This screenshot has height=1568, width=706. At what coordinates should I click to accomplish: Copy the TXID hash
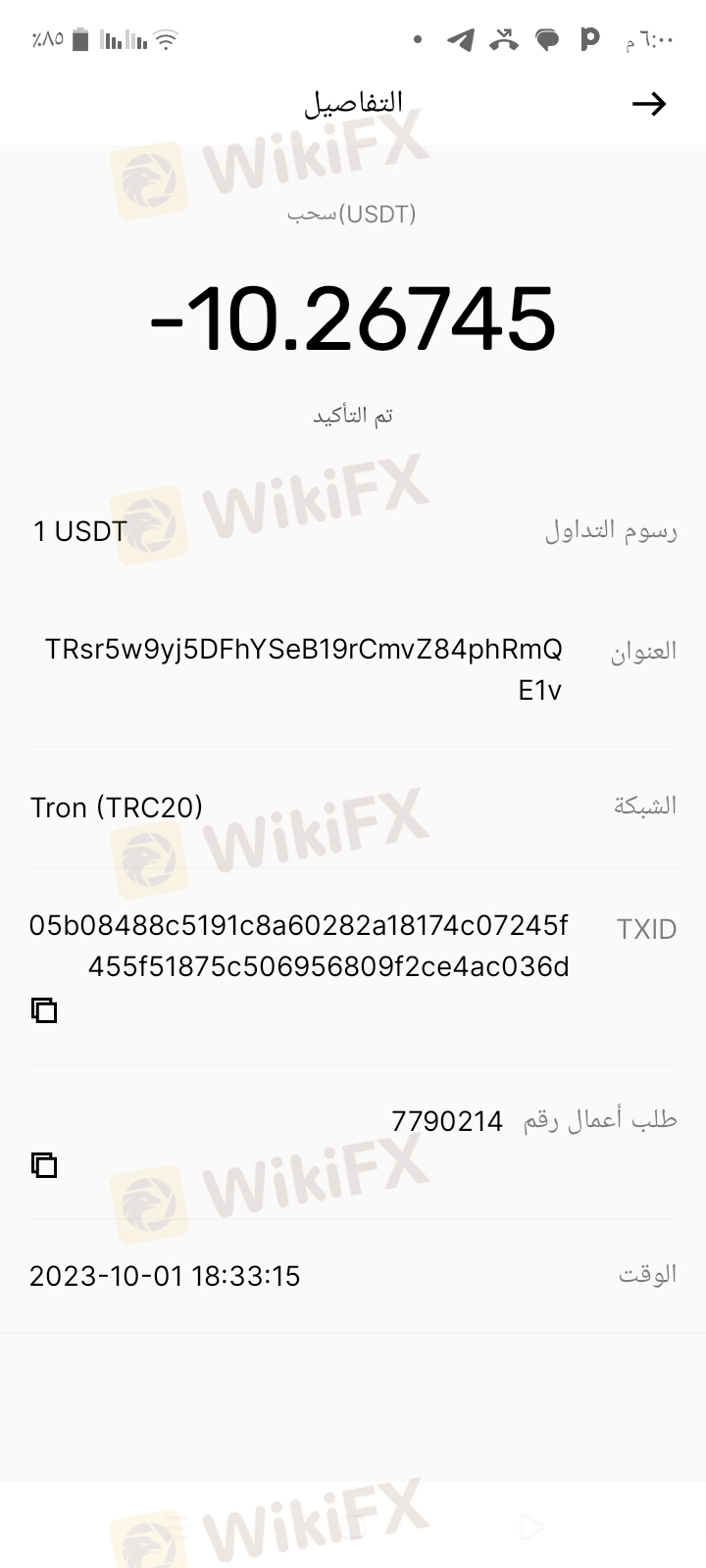click(44, 1009)
